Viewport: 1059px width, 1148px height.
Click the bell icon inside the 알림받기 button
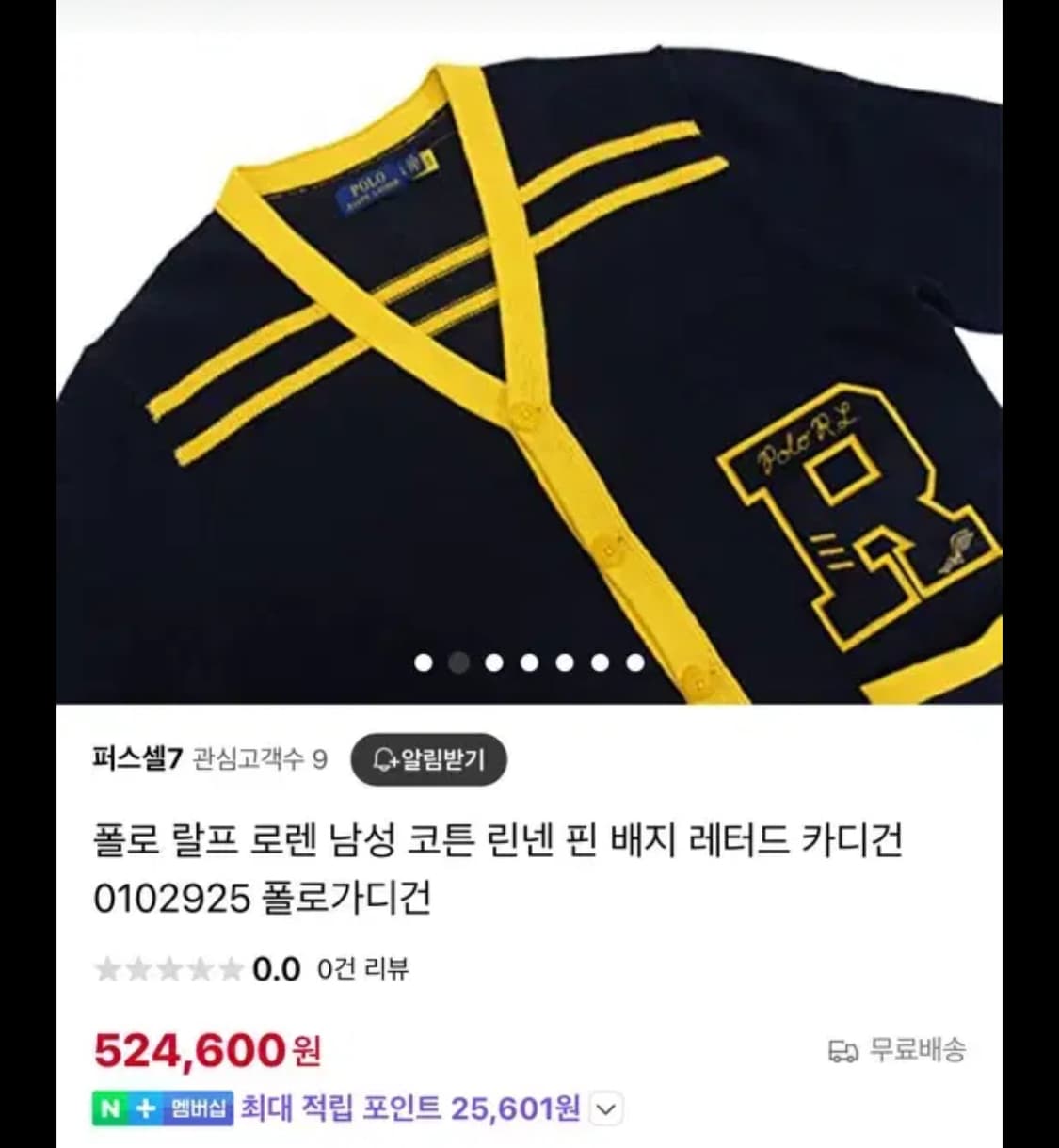coord(385,759)
